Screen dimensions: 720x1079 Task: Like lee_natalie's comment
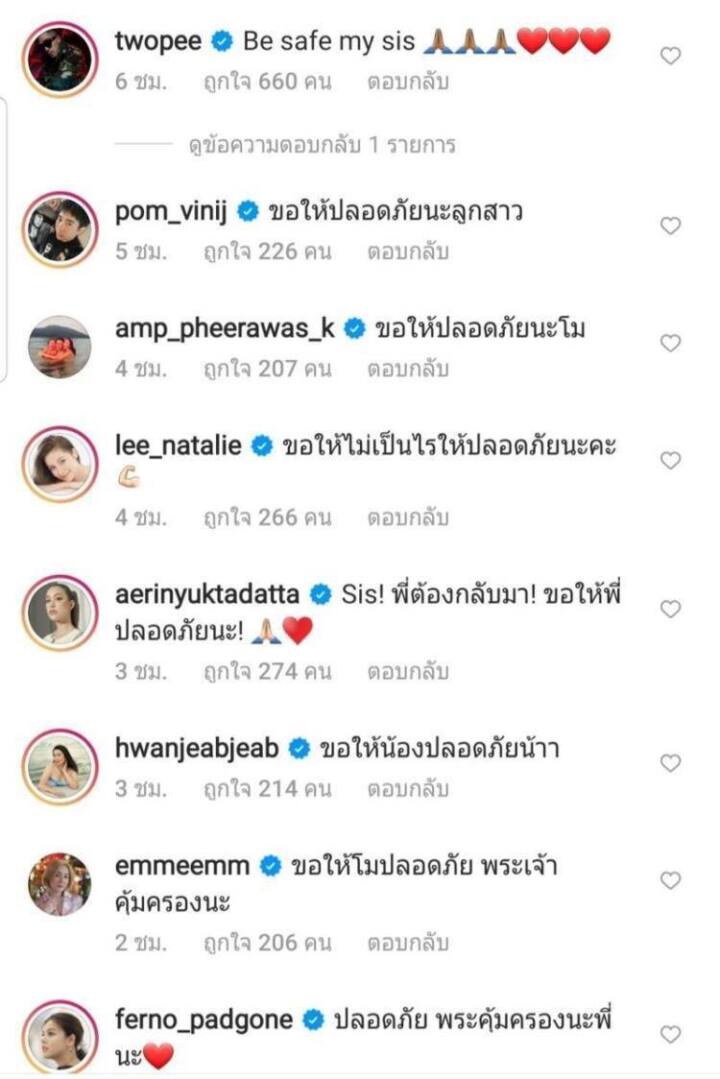[x=671, y=460]
